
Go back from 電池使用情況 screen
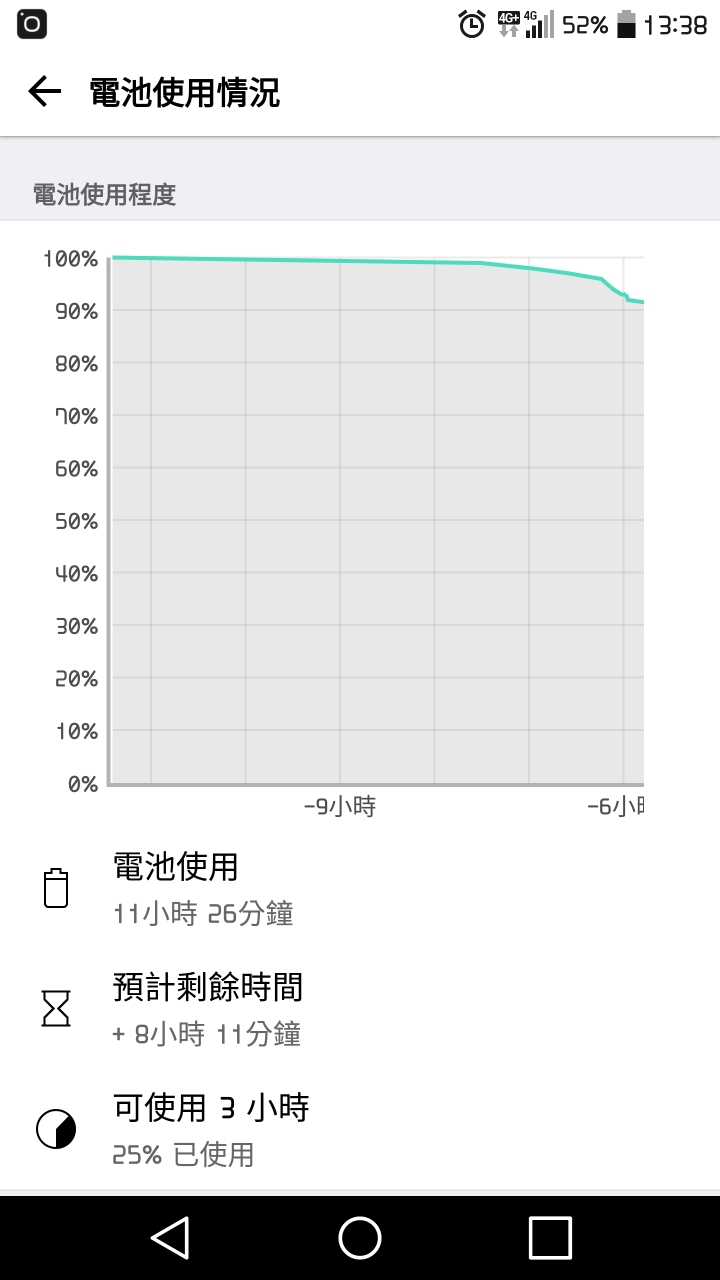click(45, 92)
